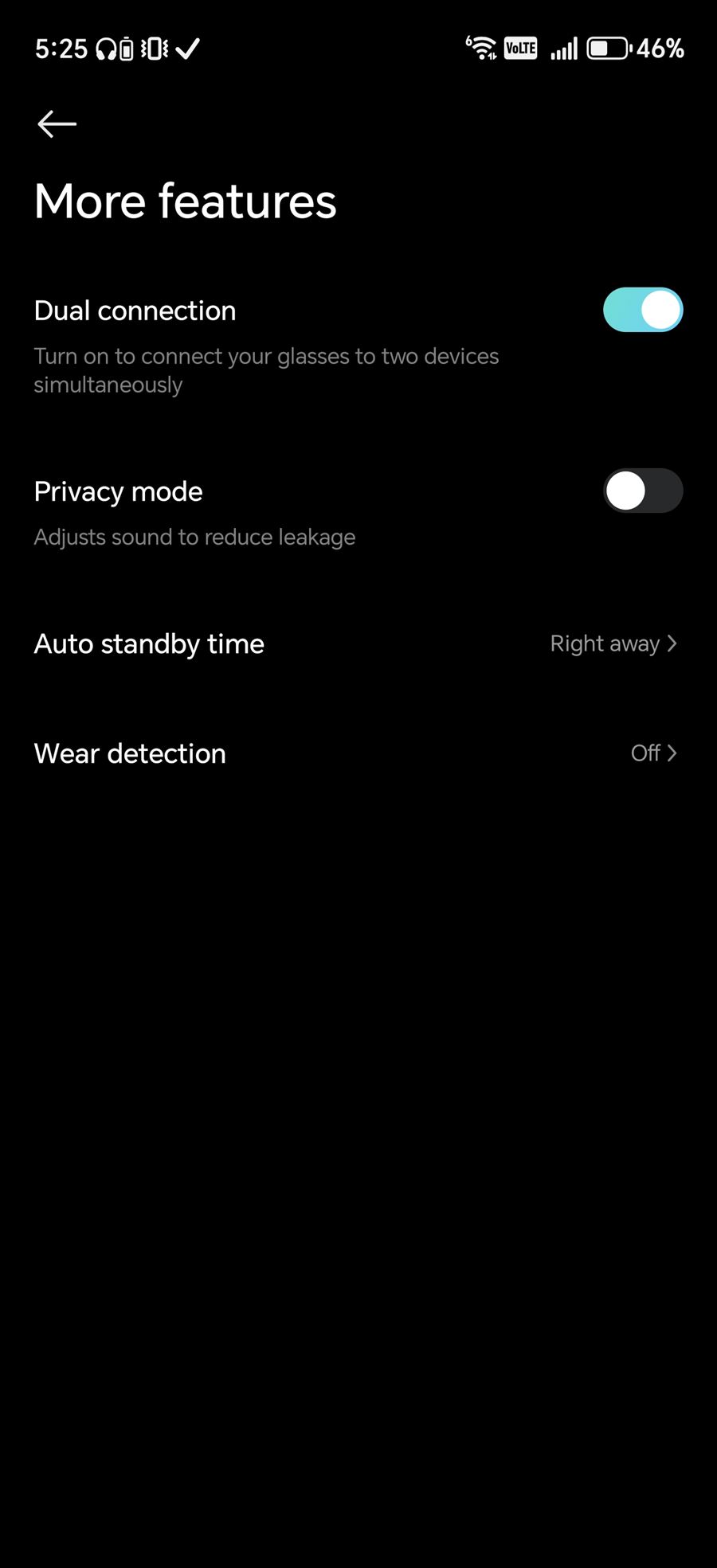Screen dimensions: 717x1568
Task: Toggle Dual connection off then check glasses behavior
Action: tap(642, 310)
